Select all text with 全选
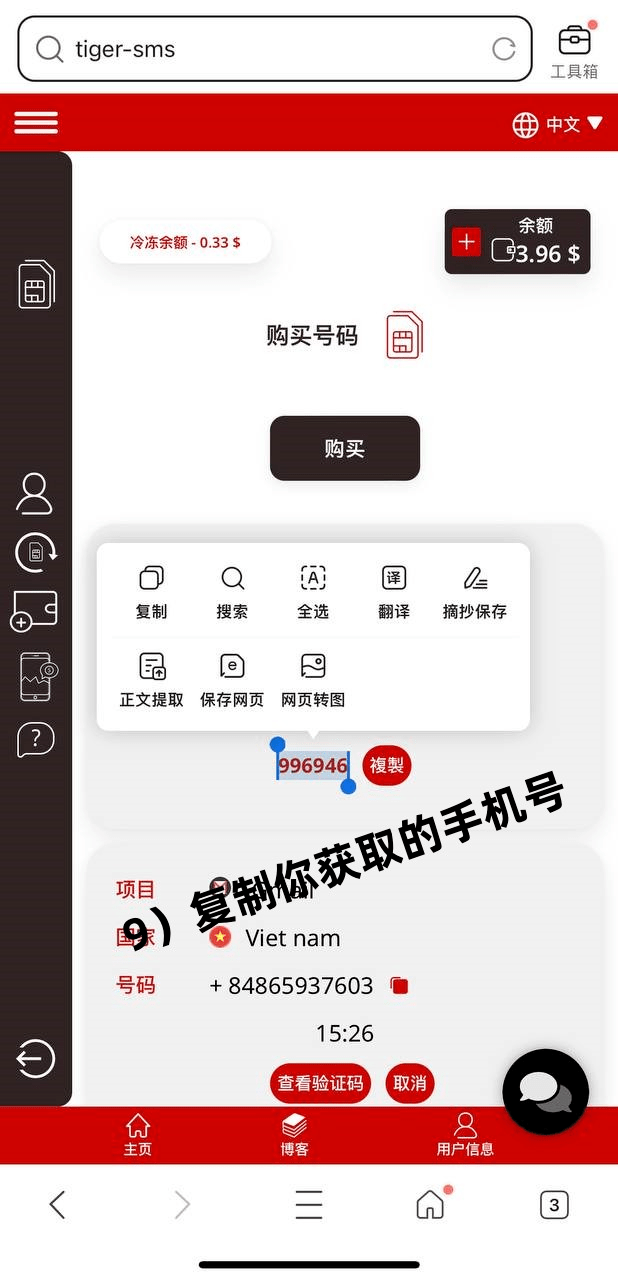Viewport: 618px width, 1280px height. pos(313,591)
